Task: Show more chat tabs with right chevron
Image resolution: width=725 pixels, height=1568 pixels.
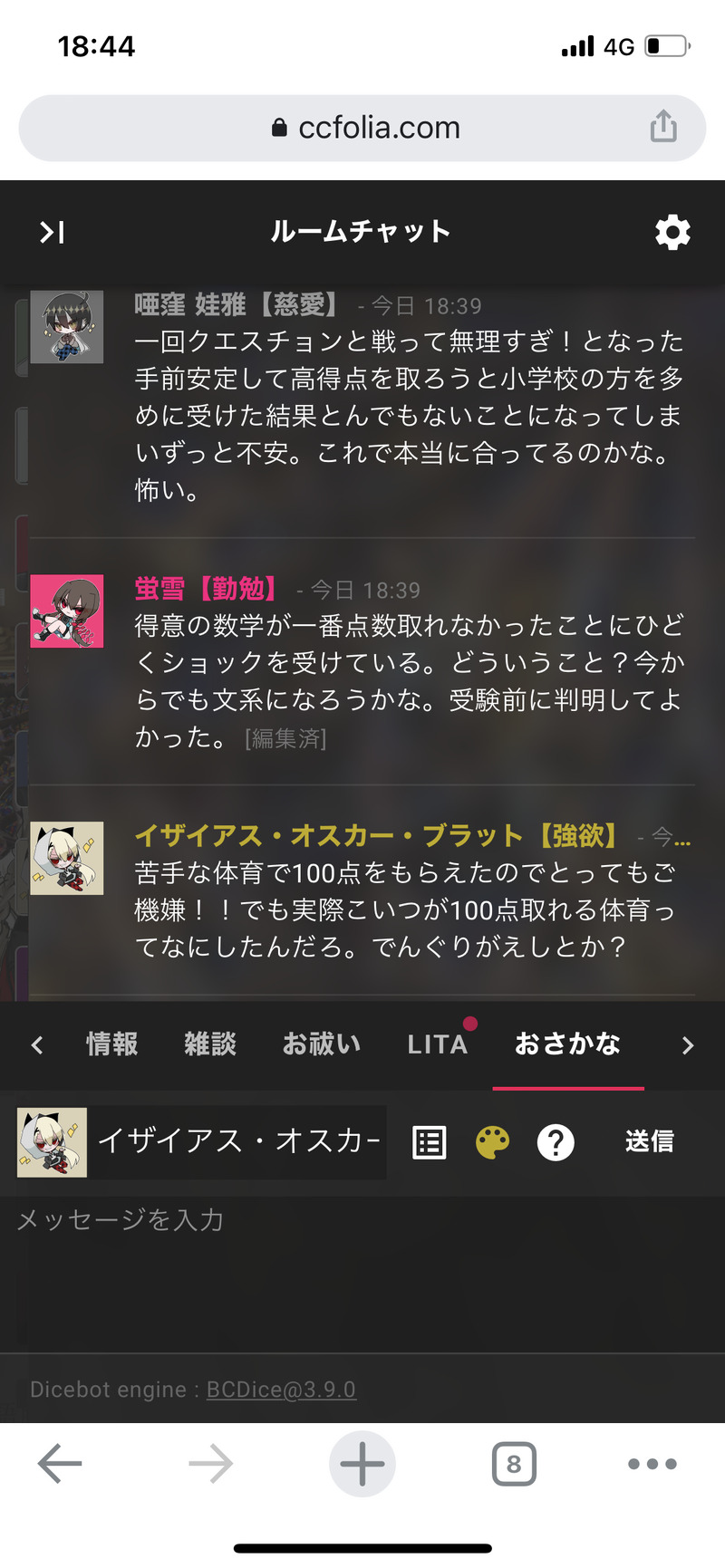Action: [687, 1045]
